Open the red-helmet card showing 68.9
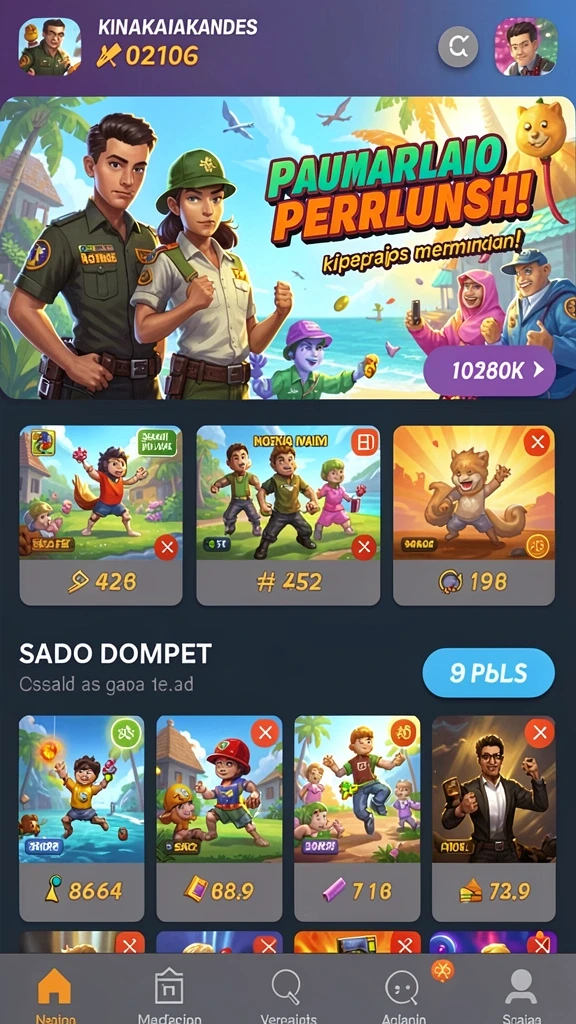The height and width of the screenshot is (1024, 576). point(219,818)
